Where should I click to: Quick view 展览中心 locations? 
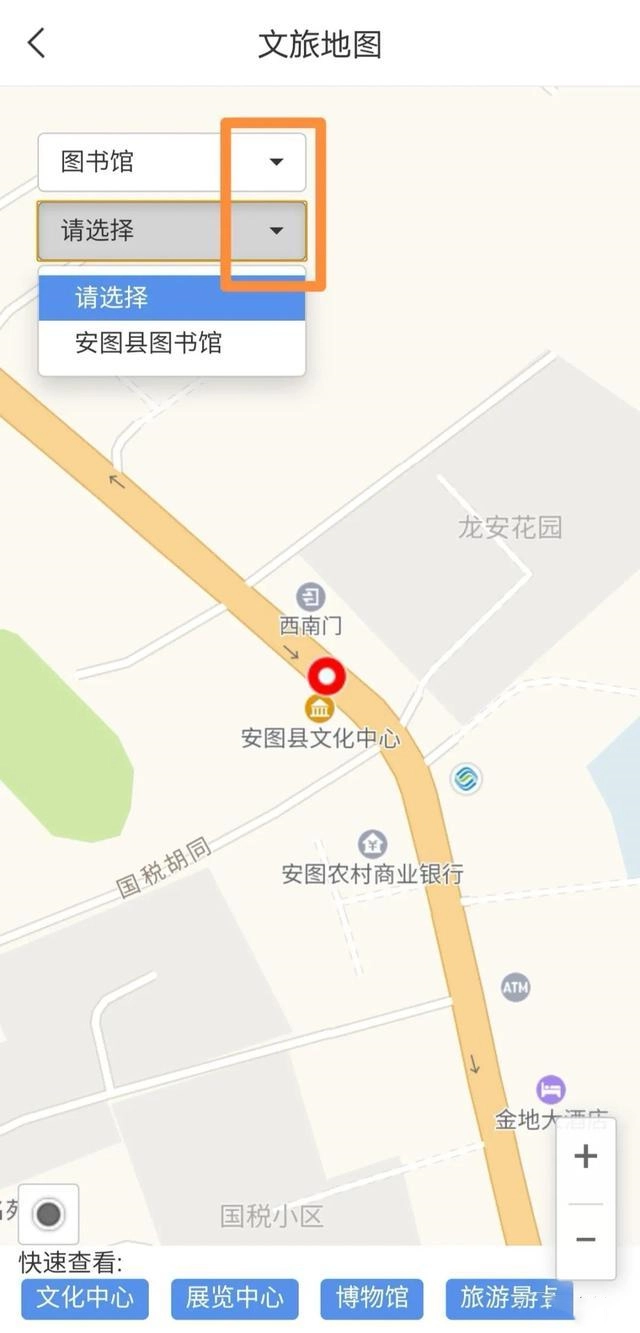click(234, 1298)
